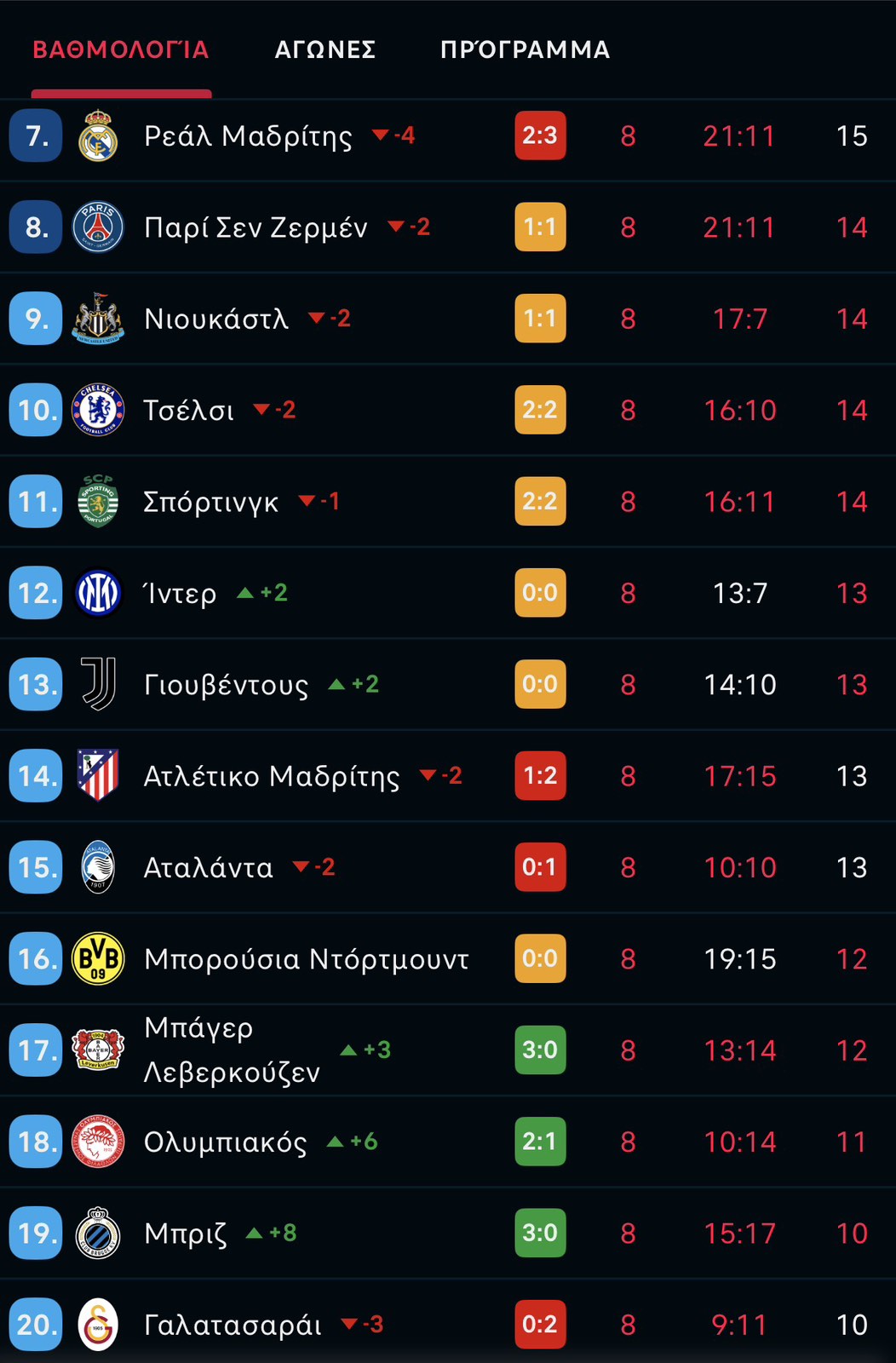
Task: Tap the 2:3 live score for Ρεάλ Μαδρίτης
Action: (540, 135)
